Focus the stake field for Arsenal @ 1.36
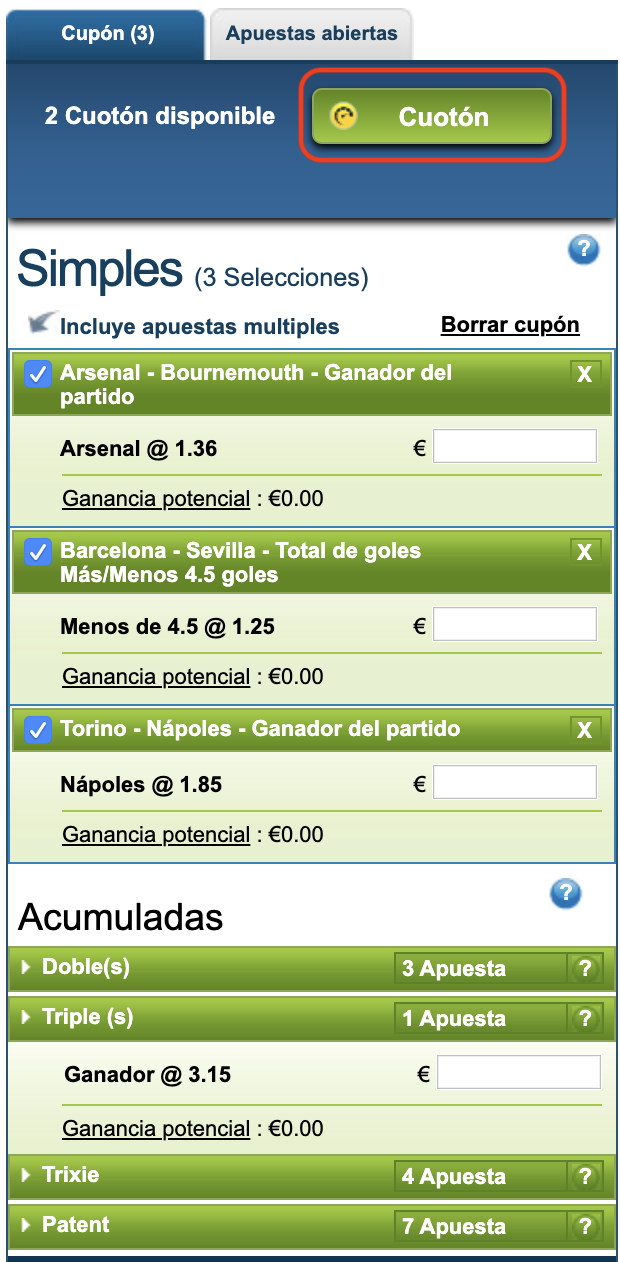The width and height of the screenshot is (620, 1262). [514, 447]
